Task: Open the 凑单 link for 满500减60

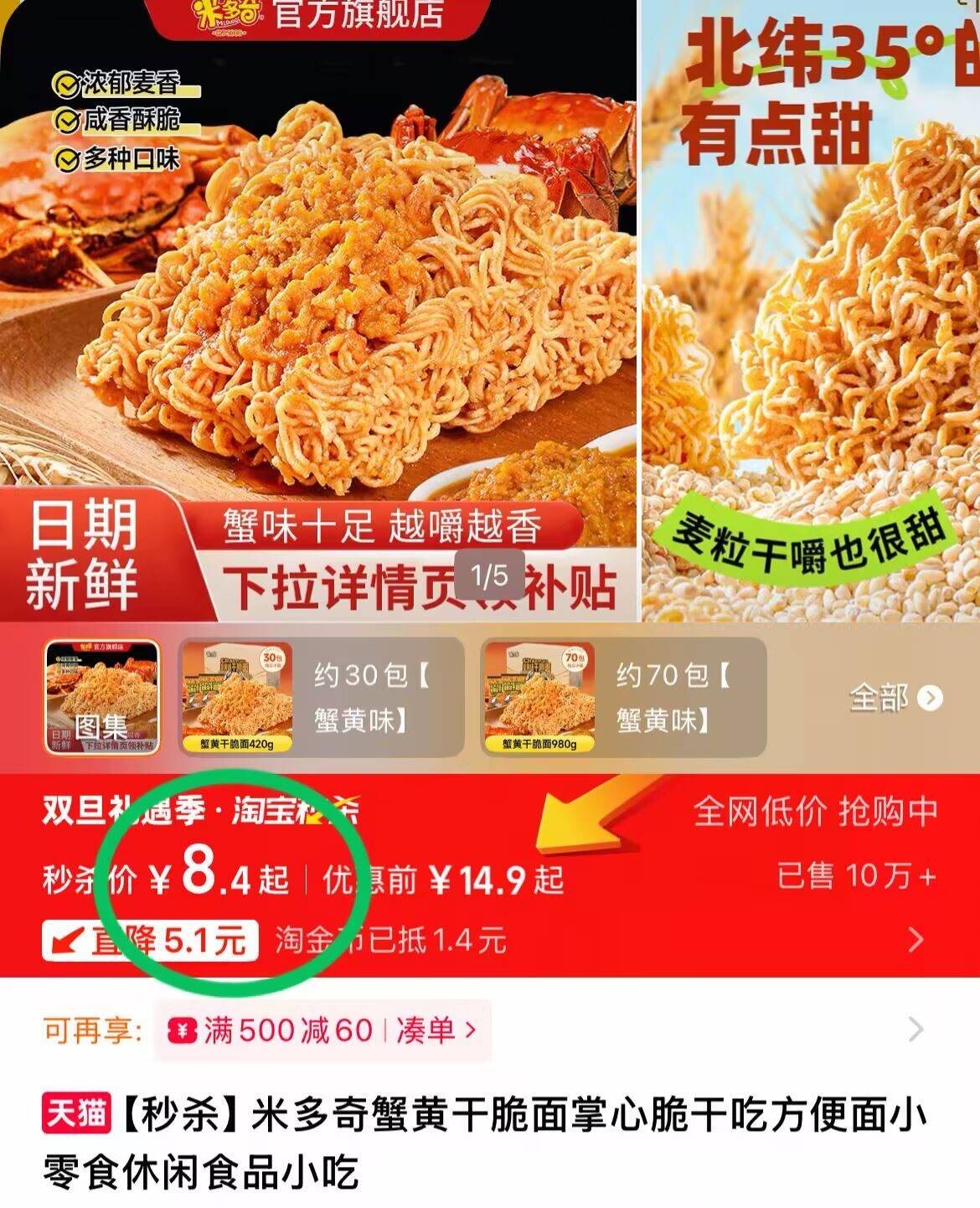Action: [436, 1030]
